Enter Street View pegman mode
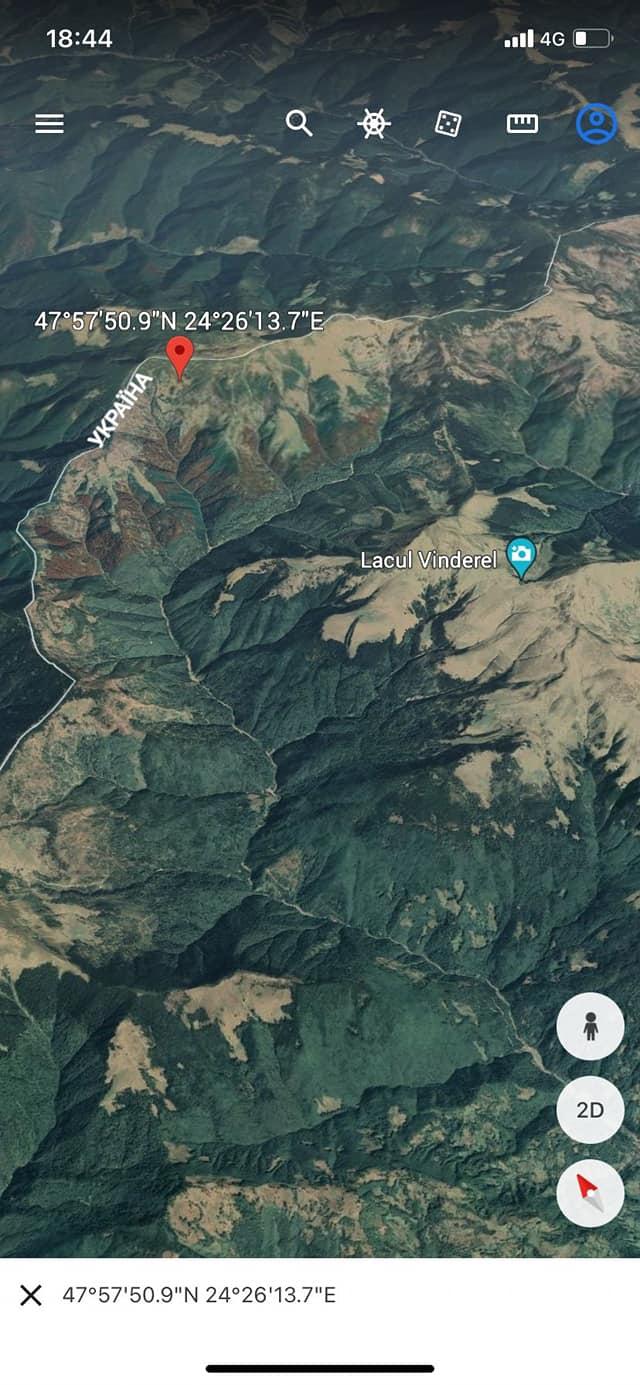The image size is (640, 1385). pos(590,1027)
